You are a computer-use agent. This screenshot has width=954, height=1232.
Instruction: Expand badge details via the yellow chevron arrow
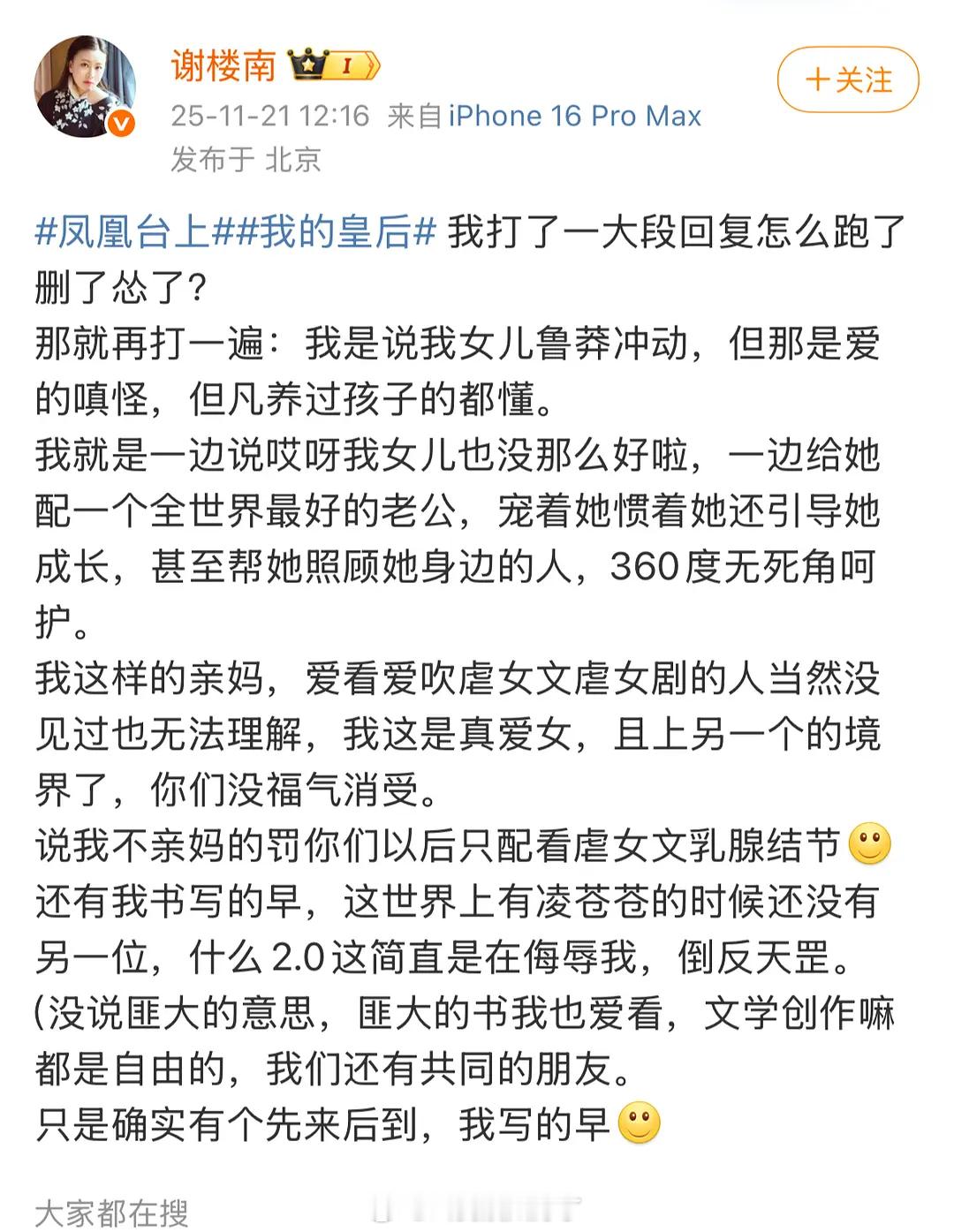point(375,65)
